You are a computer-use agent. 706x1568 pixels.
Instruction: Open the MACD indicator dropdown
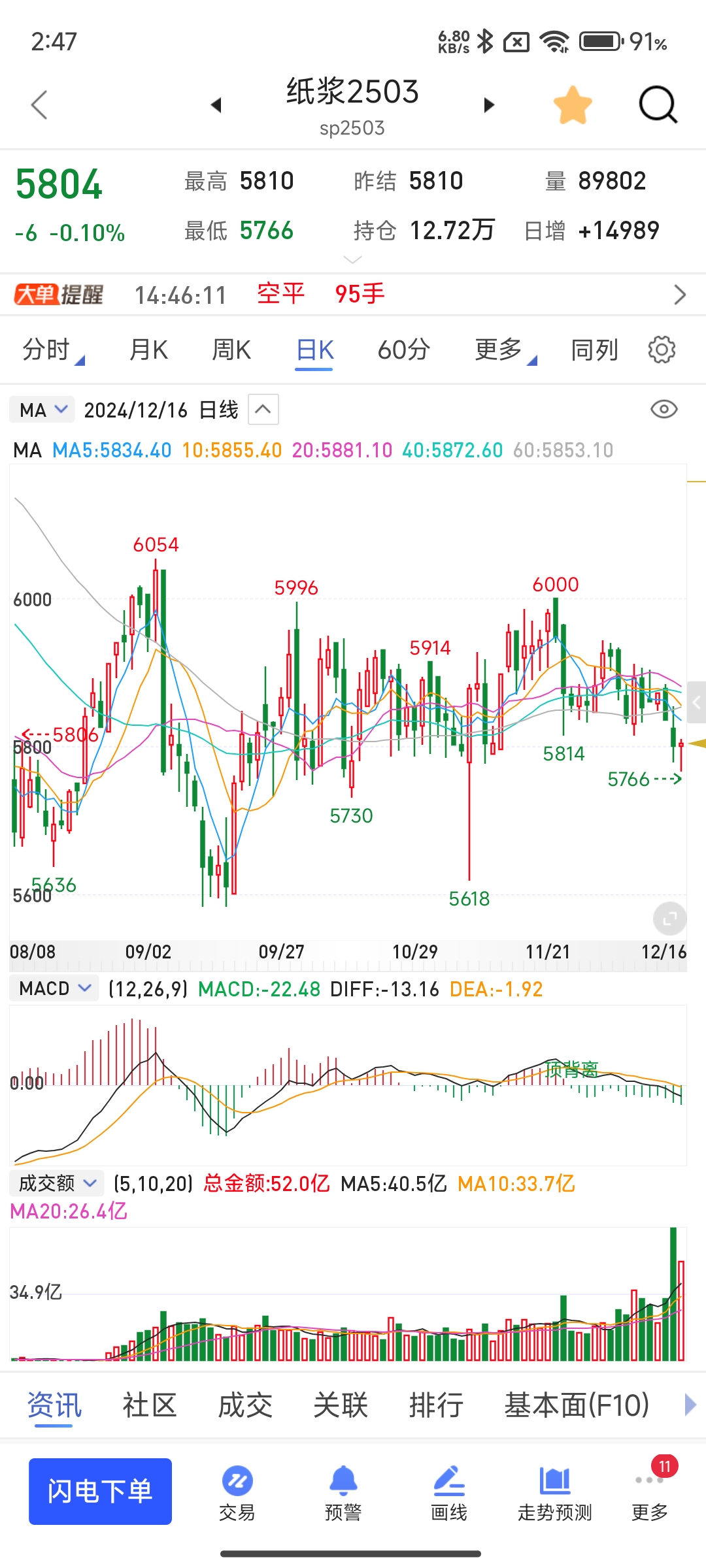(54, 988)
